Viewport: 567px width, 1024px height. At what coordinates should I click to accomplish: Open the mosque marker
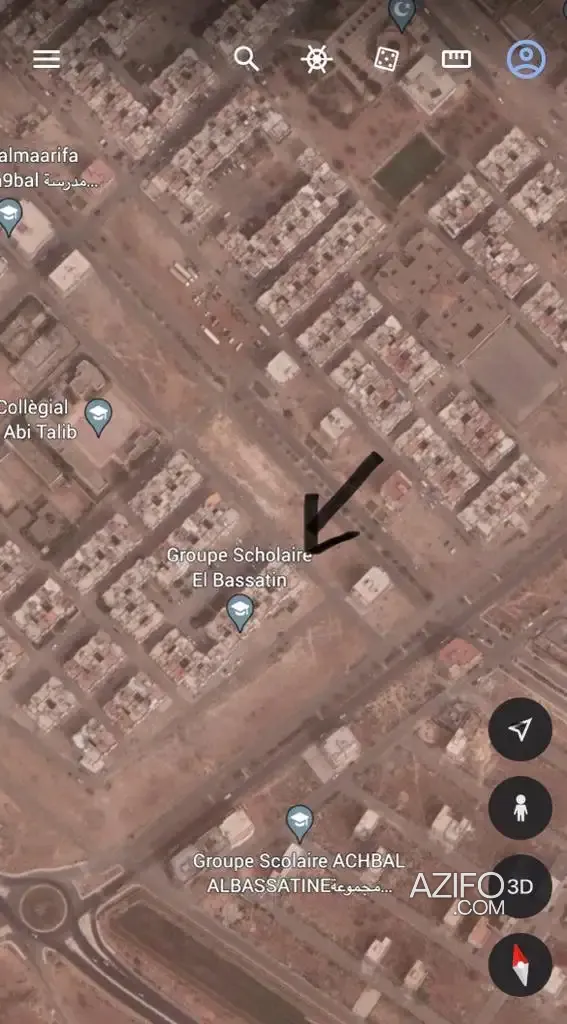(x=402, y=13)
